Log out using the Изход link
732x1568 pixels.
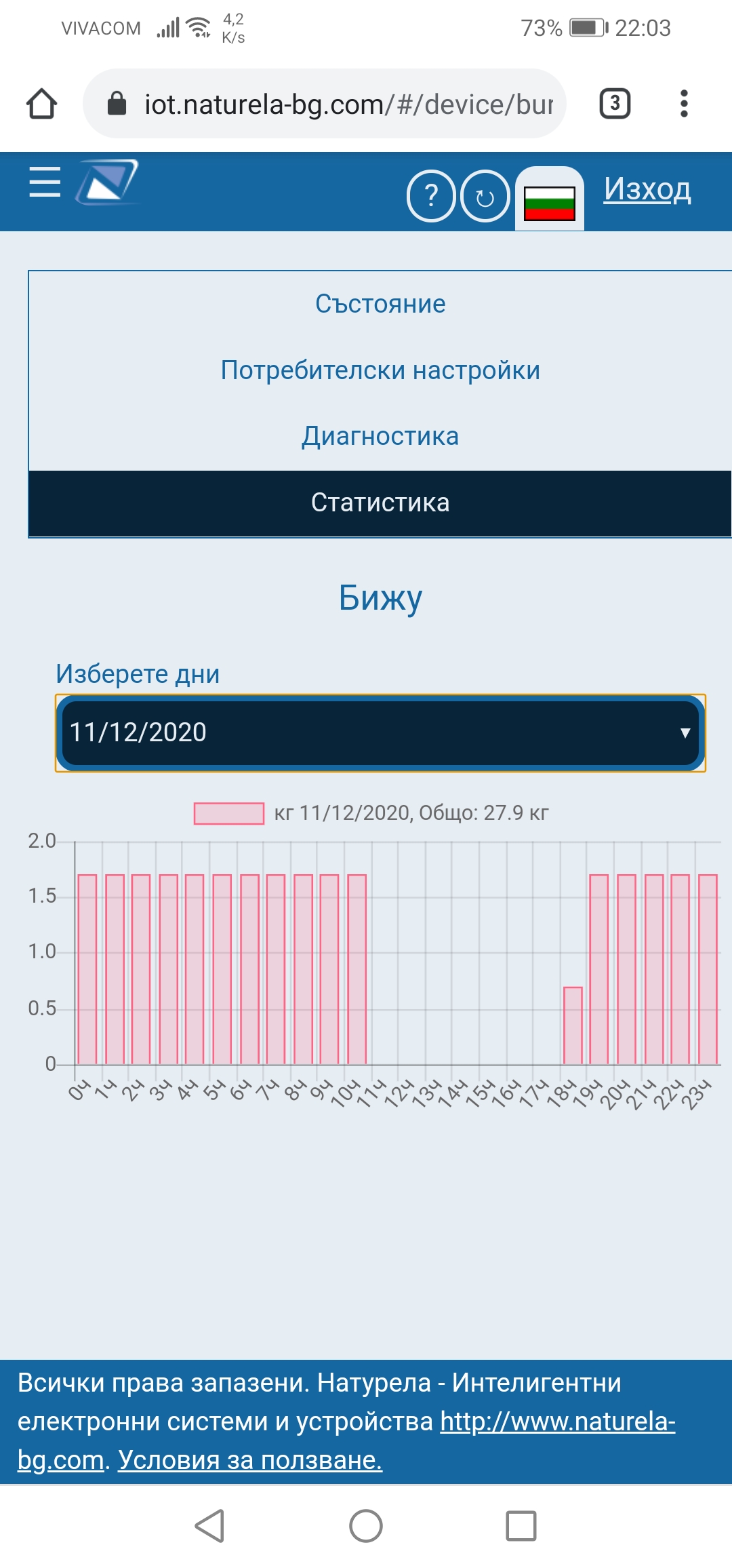click(647, 189)
